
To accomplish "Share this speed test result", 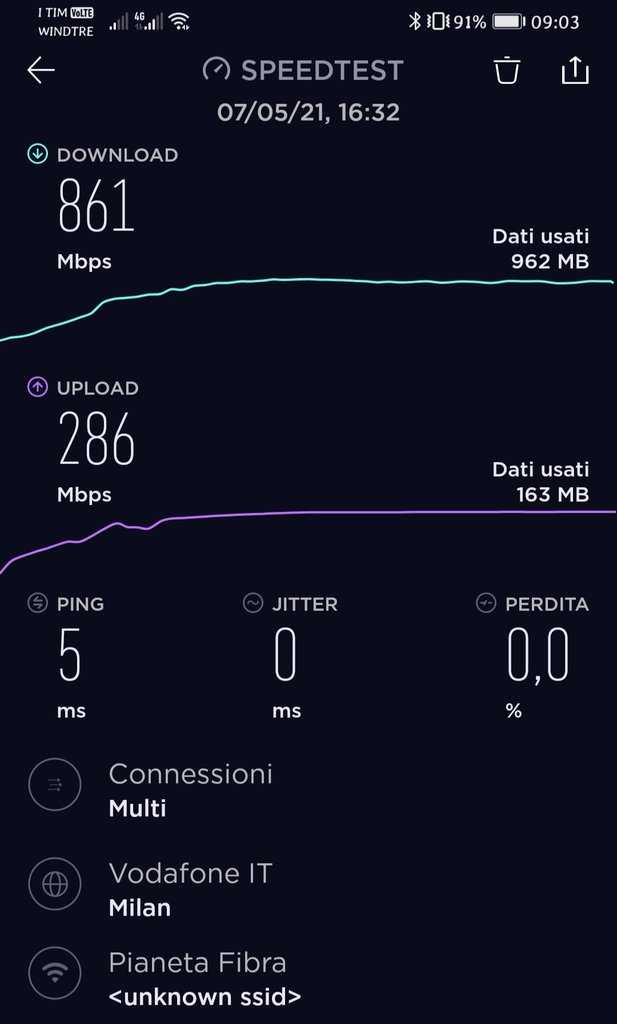I will (575, 70).
